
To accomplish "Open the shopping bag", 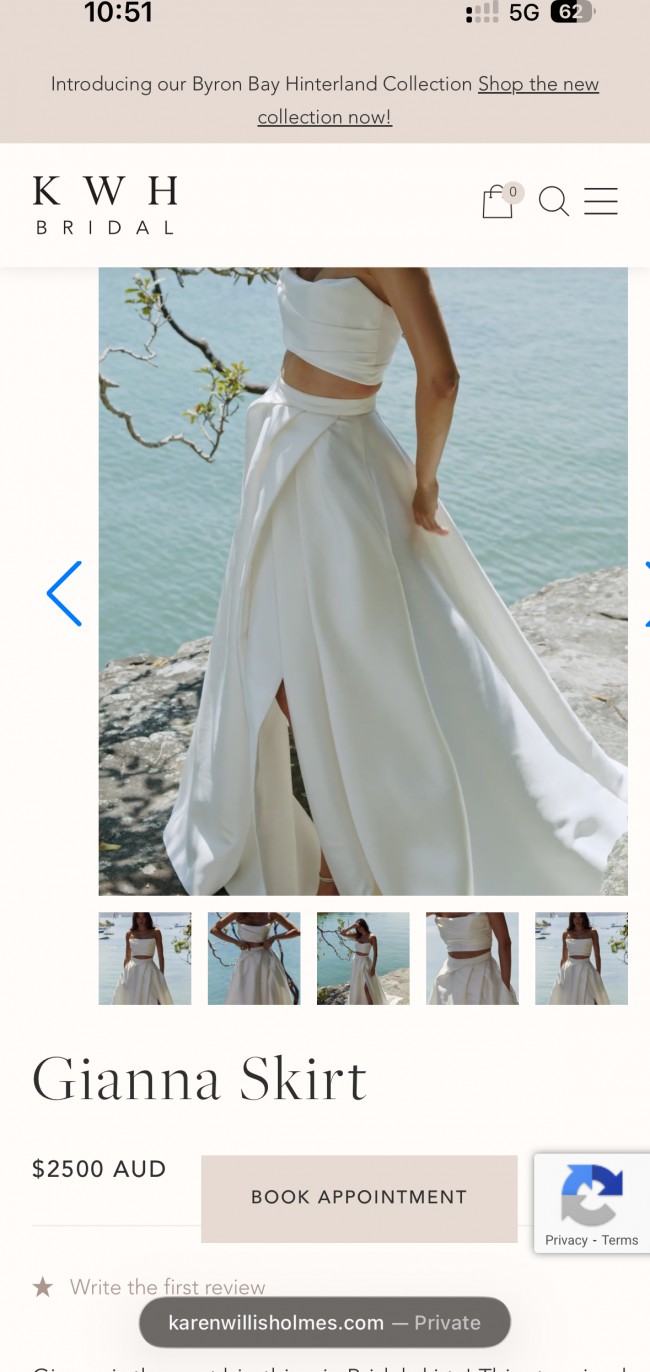I will [499, 201].
